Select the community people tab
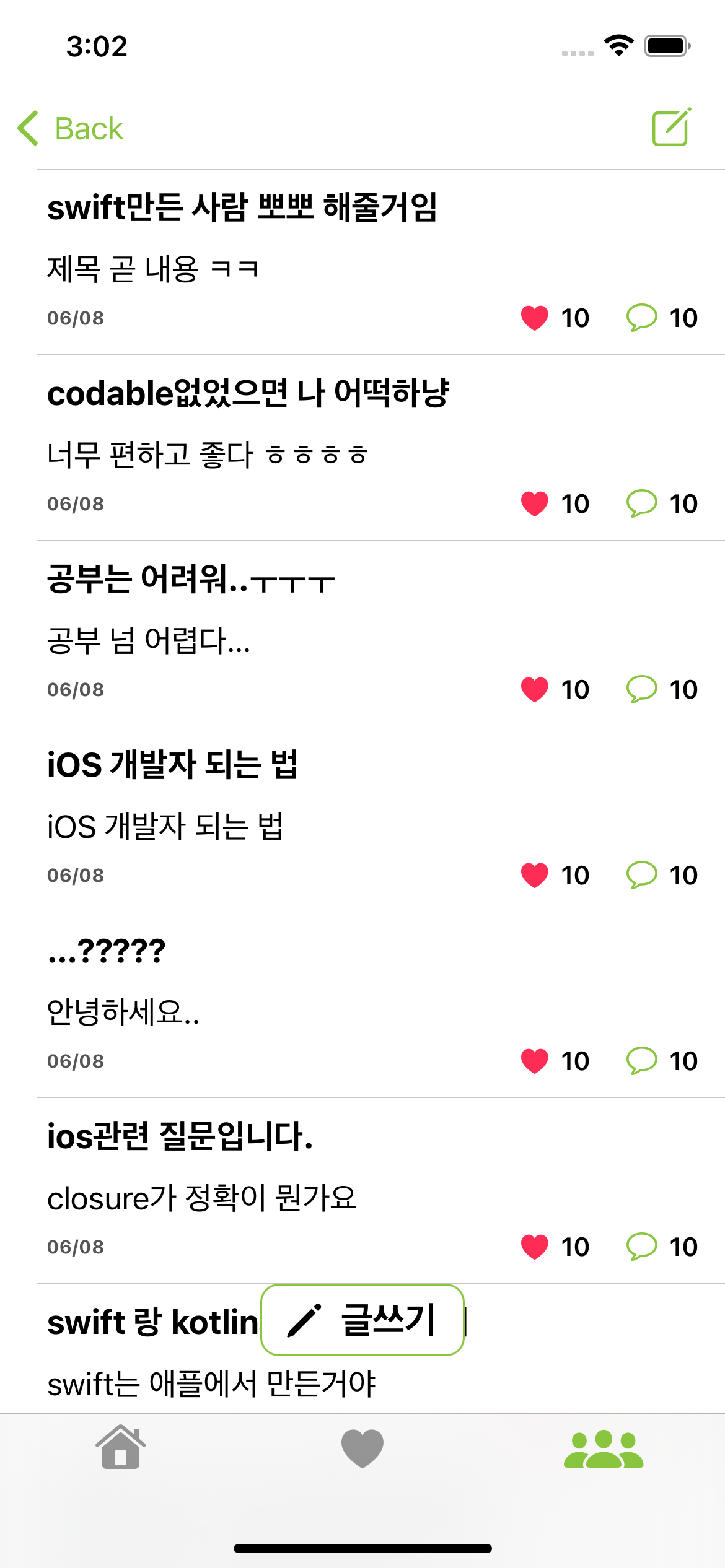Viewport: 725px width, 1568px height. (604, 1449)
